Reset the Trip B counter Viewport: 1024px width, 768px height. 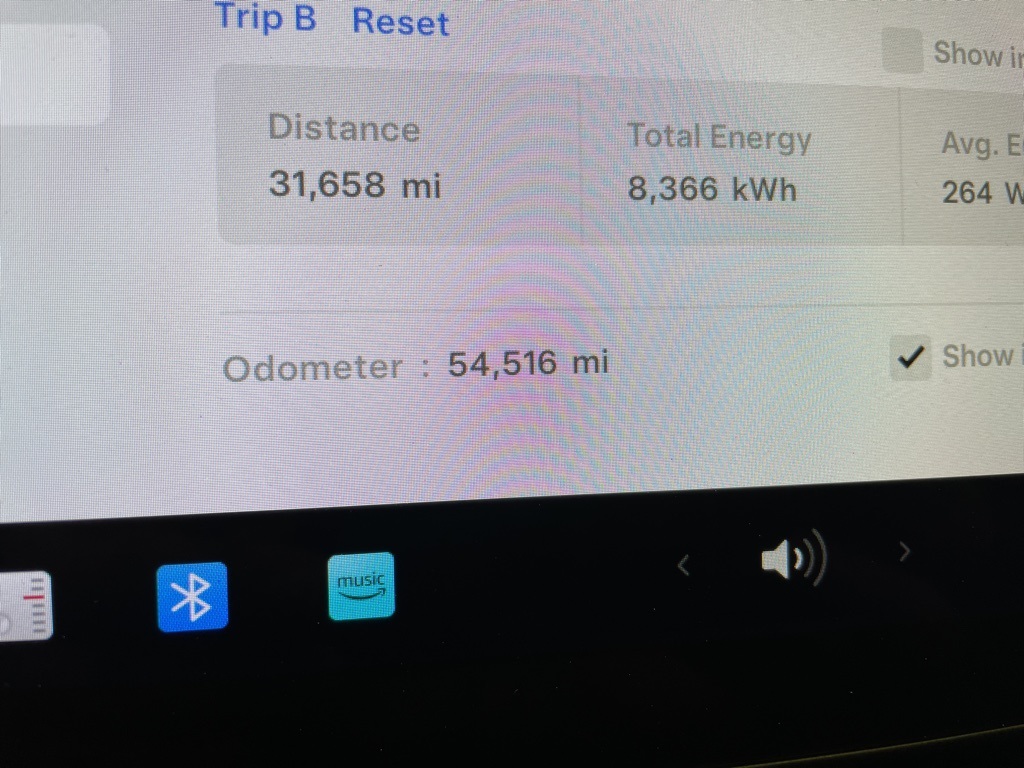point(400,21)
